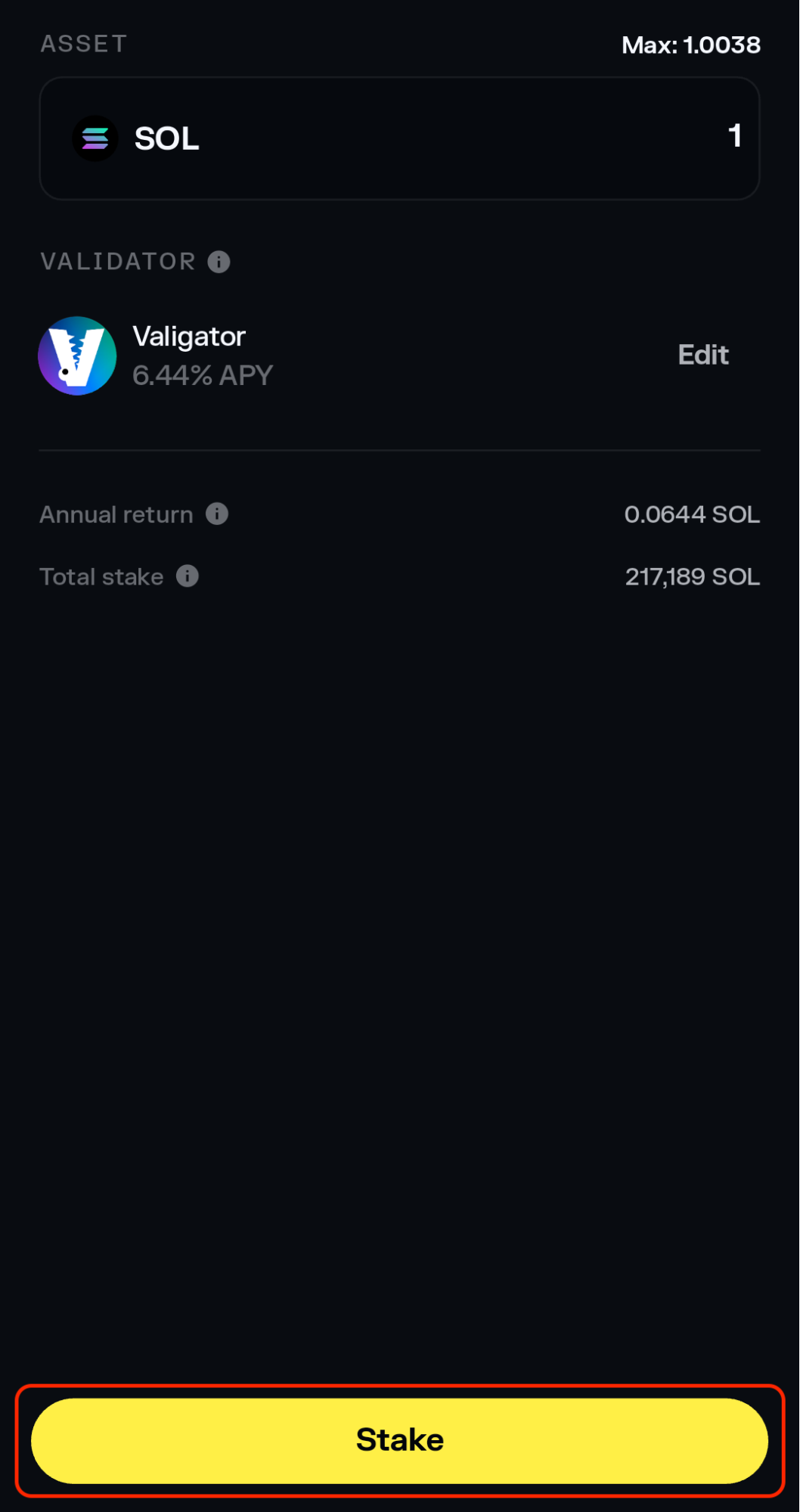Click the total stake value 217,189 SOL
This screenshot has height=1512, width=800.
click(693, 576)
